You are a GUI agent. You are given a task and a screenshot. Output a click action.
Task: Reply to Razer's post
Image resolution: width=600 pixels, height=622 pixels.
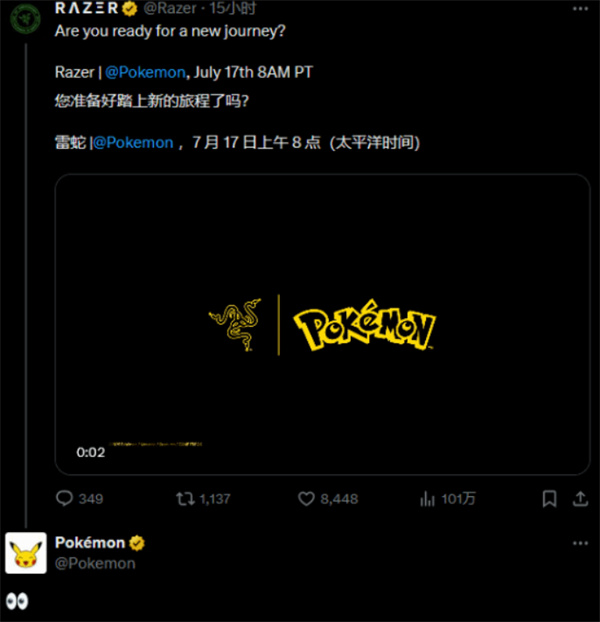pyautogui.click(x=65, y=498)
